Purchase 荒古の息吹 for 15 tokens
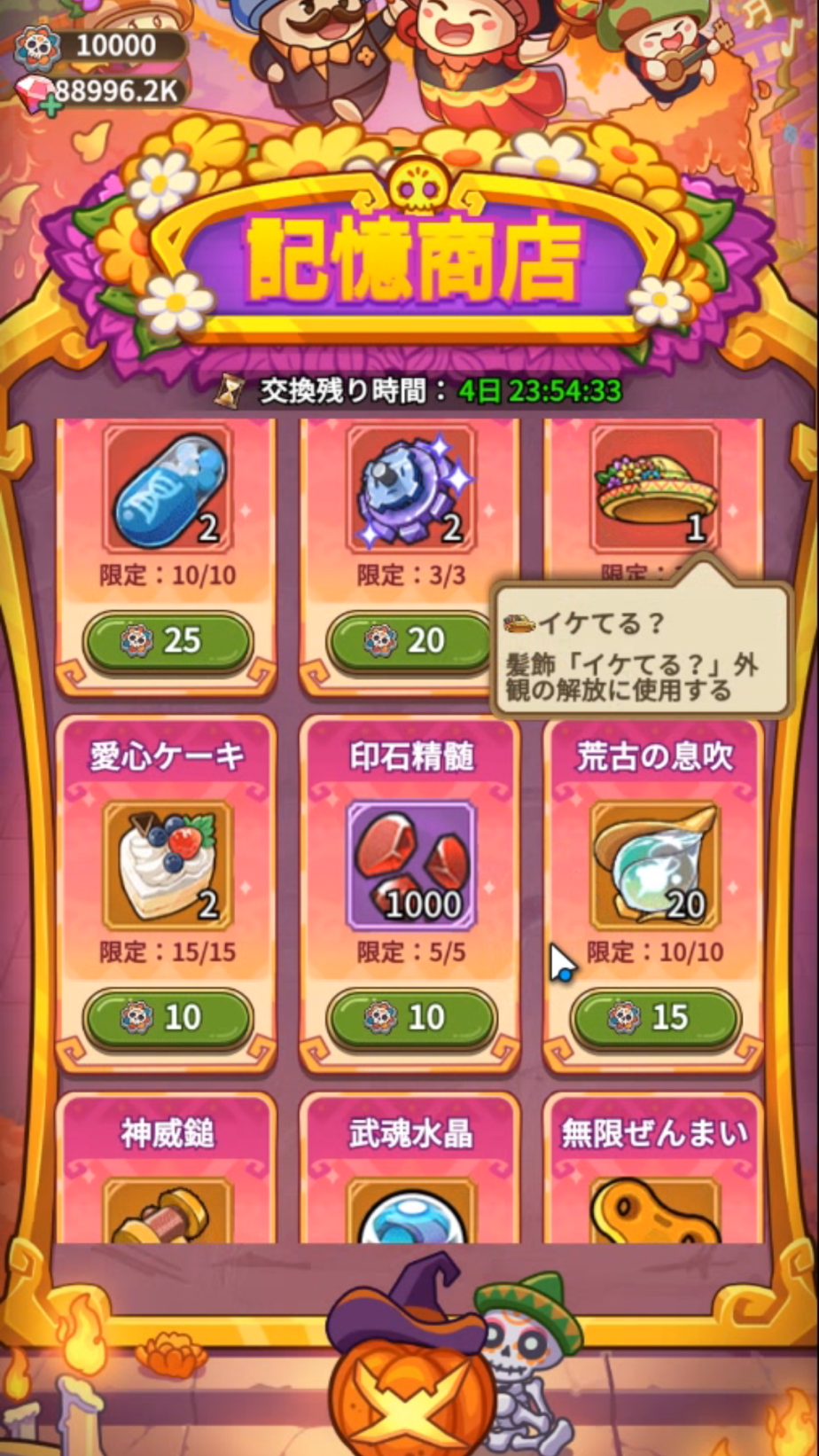 (x=654, y=1017)
